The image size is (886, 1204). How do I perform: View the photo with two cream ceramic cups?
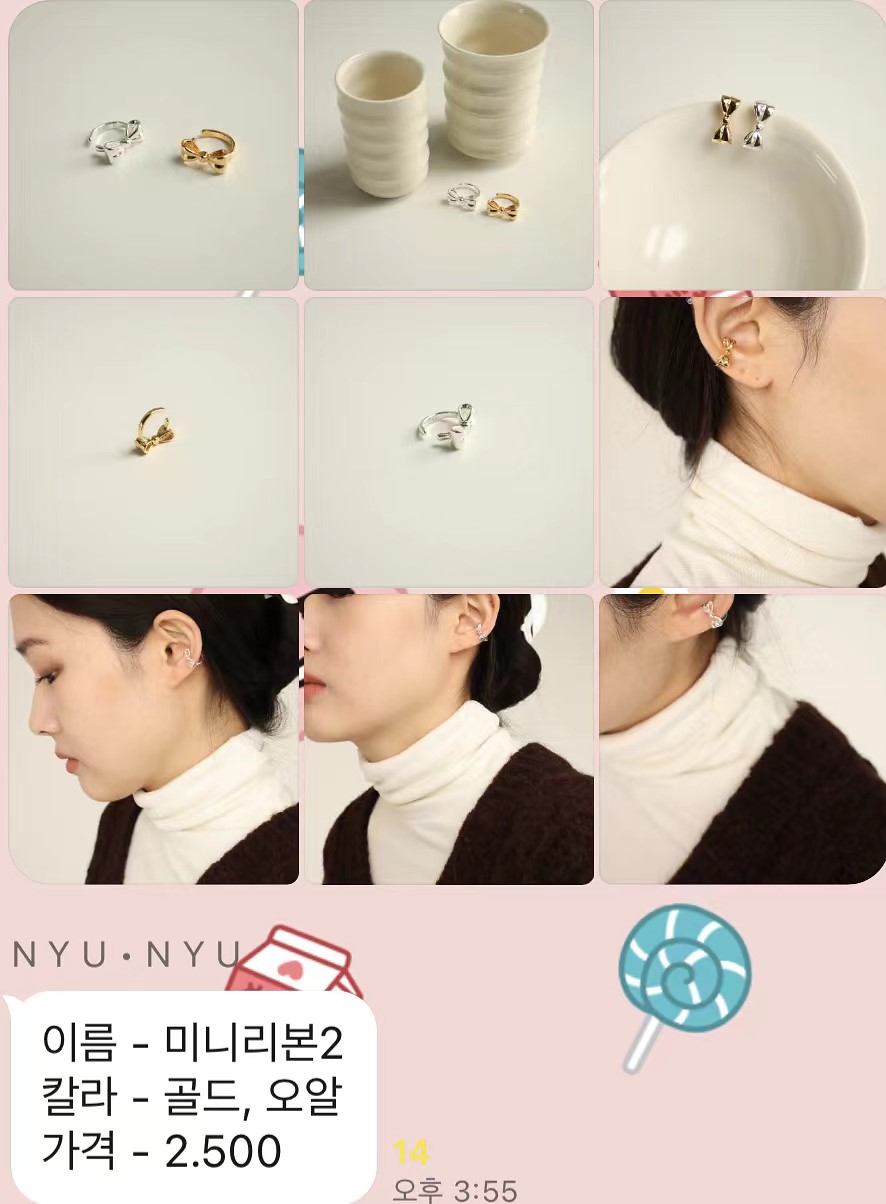(x=448, y=146)
